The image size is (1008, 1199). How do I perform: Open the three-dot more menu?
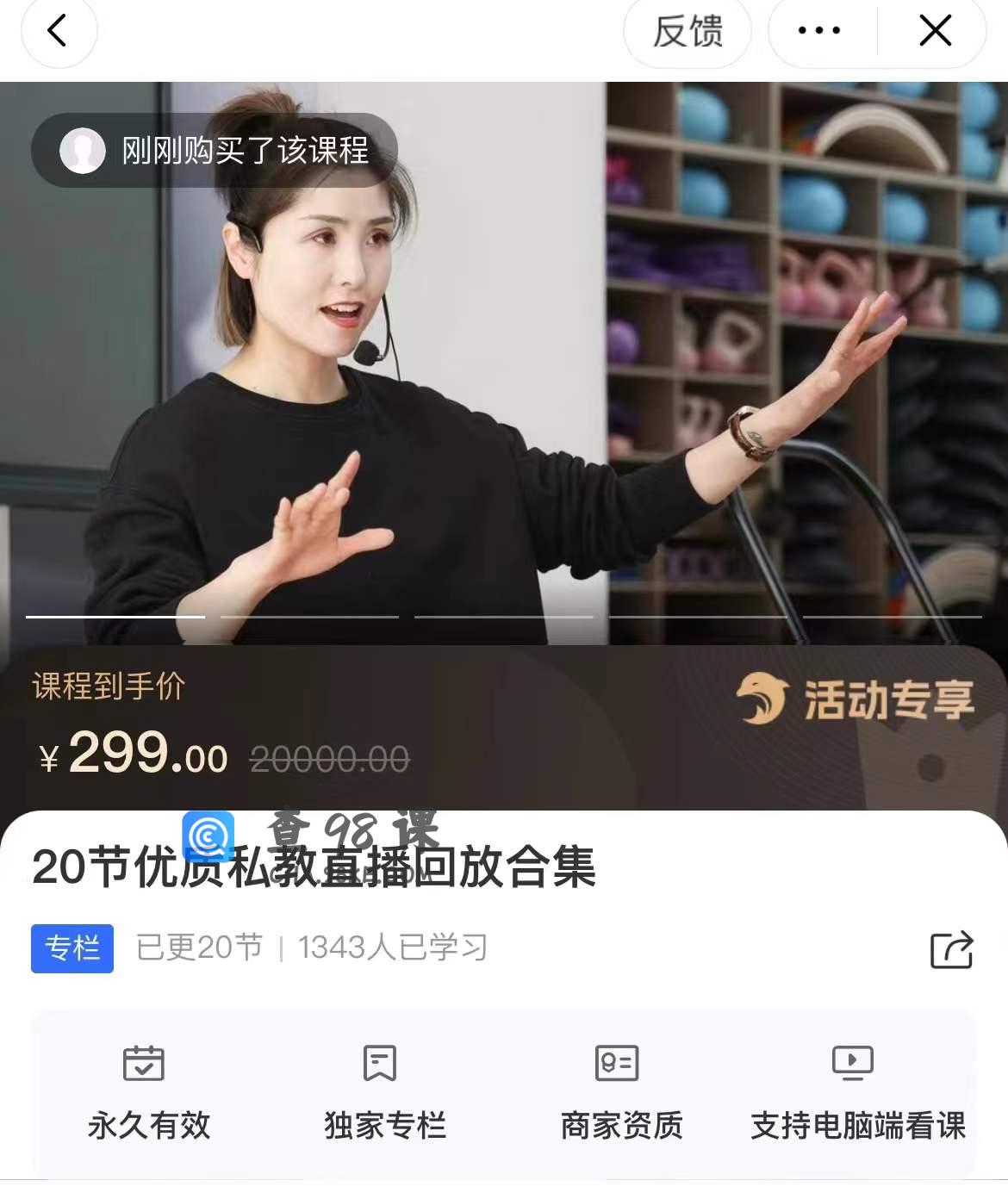819,32
